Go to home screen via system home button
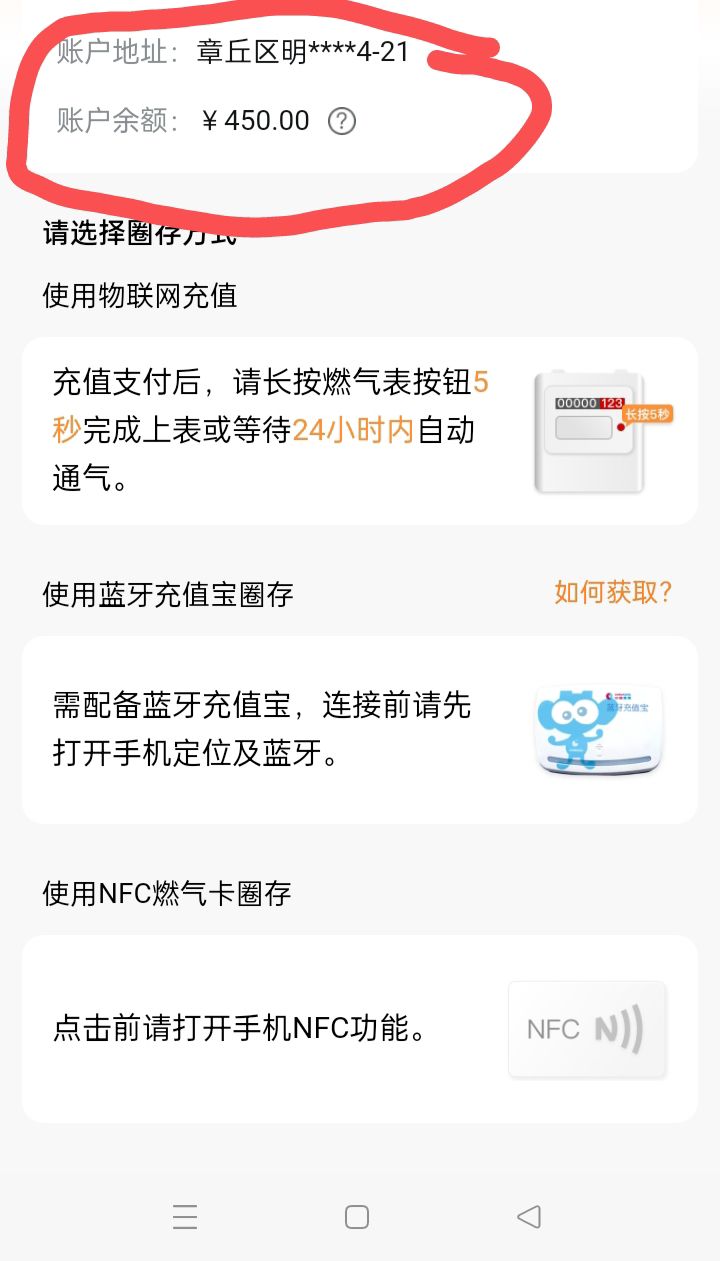720x1261 pixels. coord(357,1216)
